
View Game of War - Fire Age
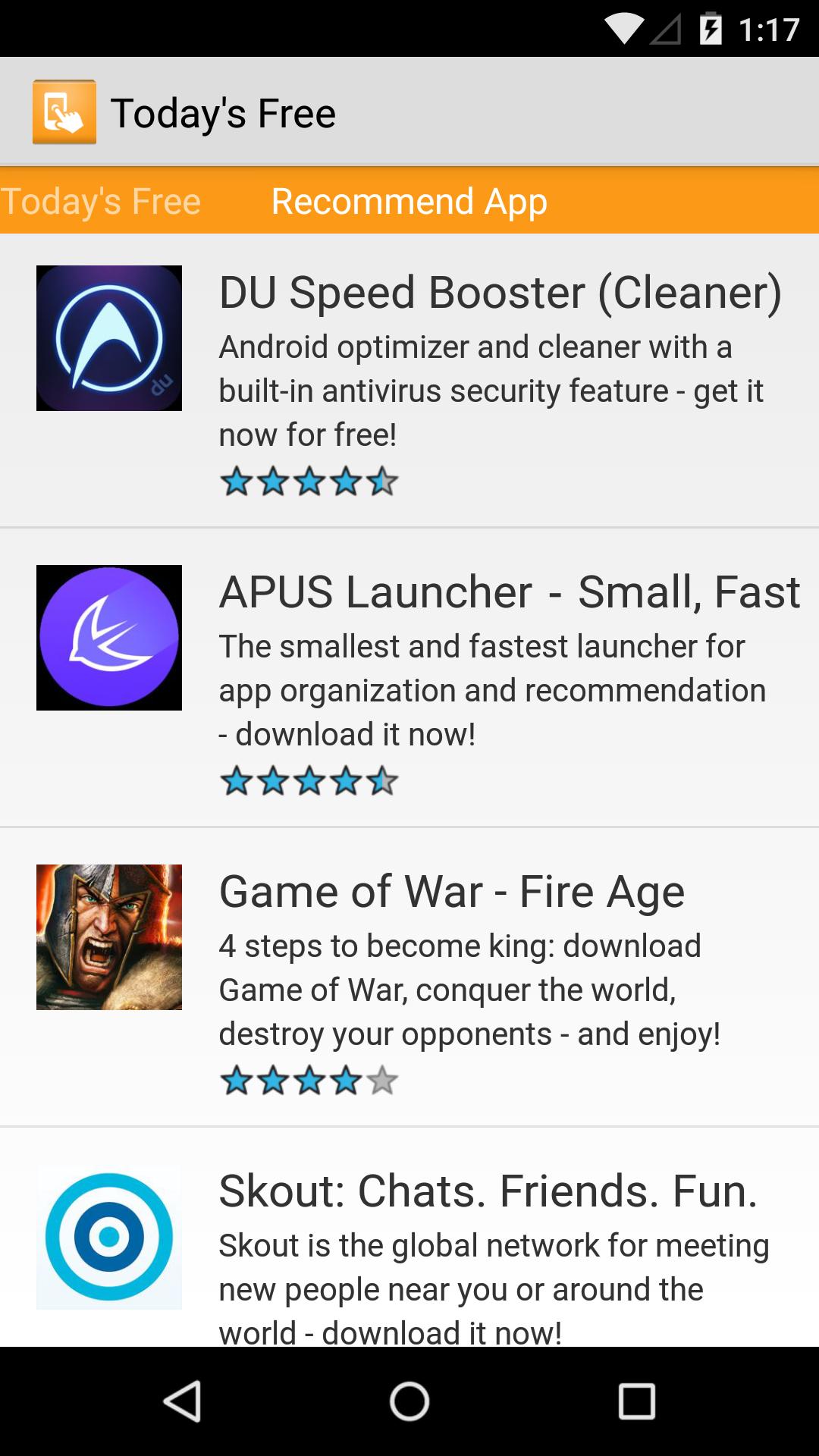(x=409, y=977)
